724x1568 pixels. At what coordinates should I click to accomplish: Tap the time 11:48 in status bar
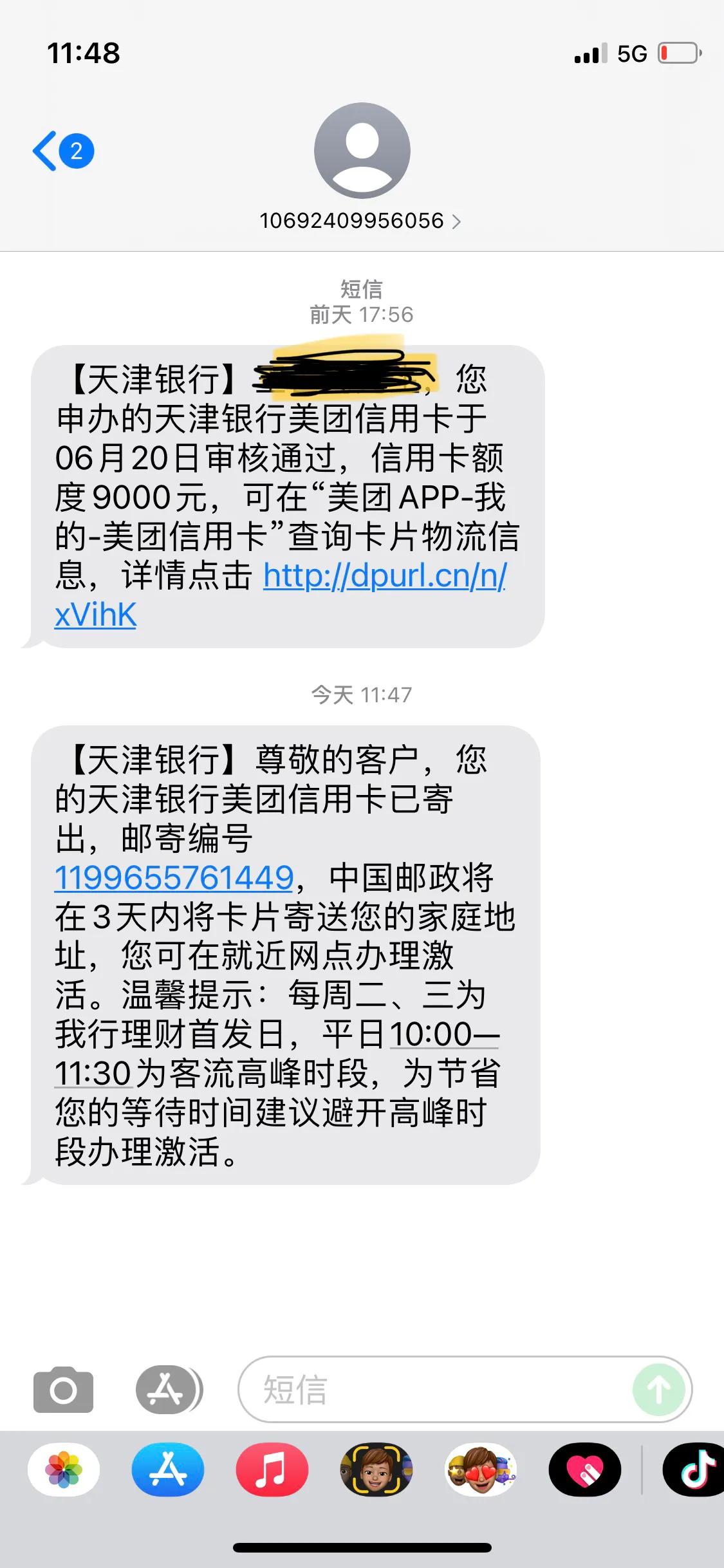point(84,54)
